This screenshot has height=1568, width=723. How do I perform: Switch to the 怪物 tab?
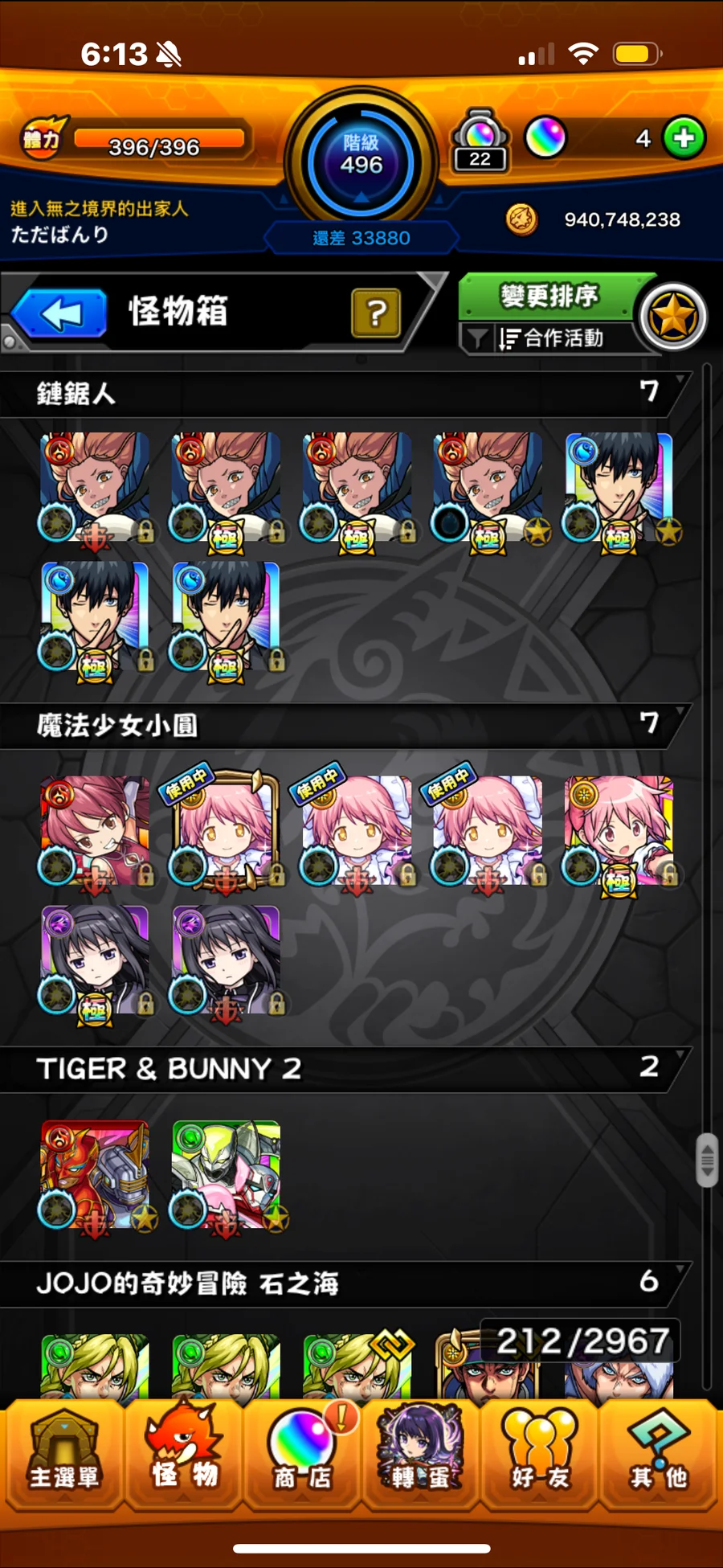pos(183,1456)
